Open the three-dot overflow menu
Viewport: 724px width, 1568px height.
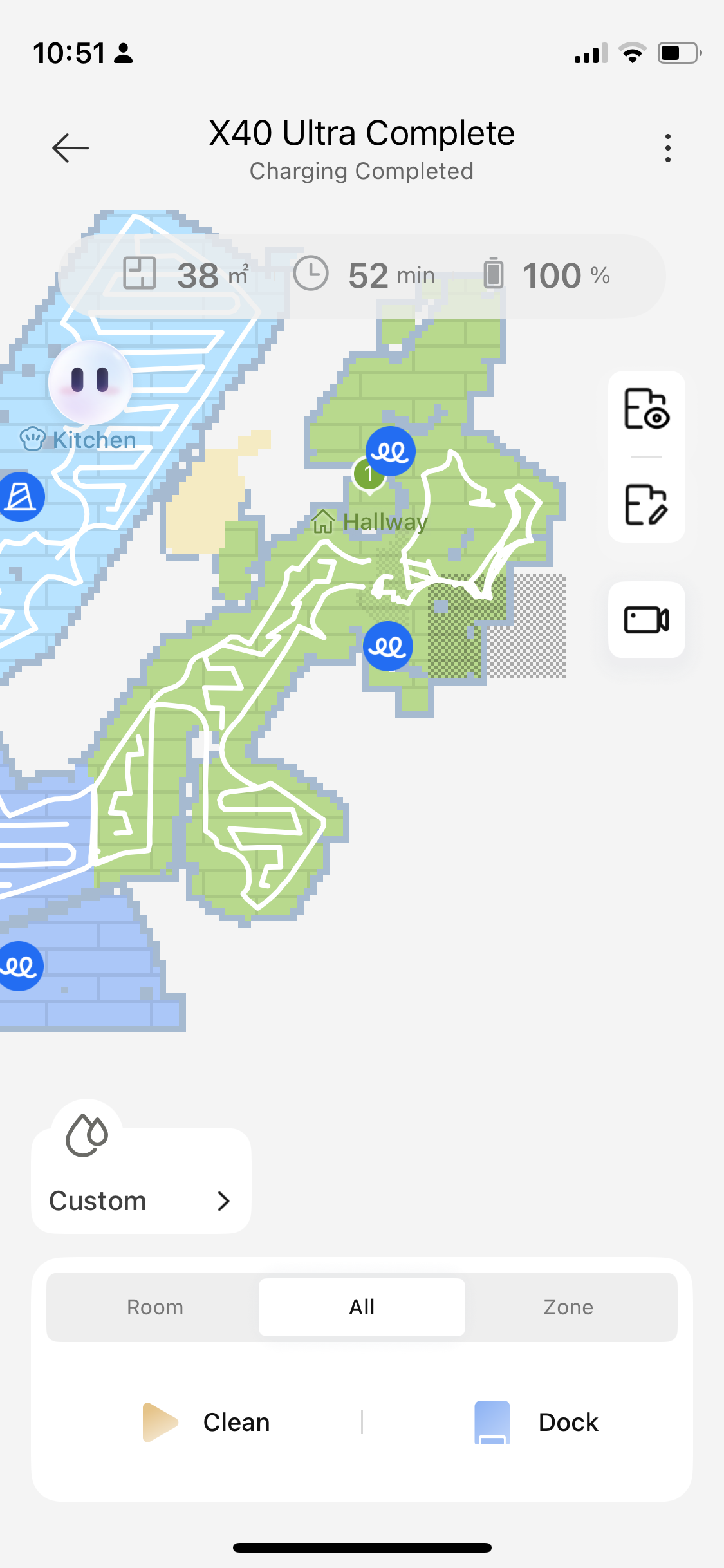tap(667, 148)
